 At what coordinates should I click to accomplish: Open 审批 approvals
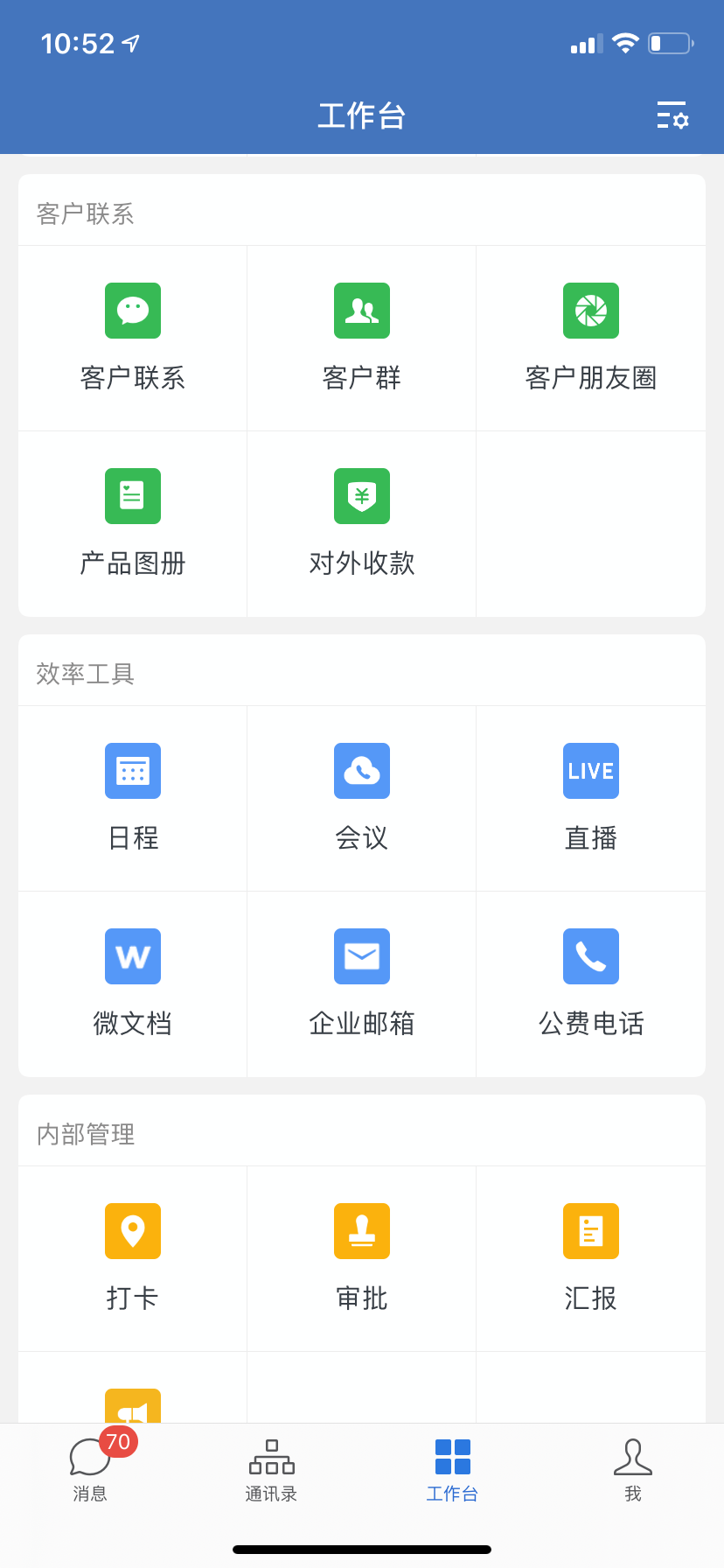point(362,1259)
